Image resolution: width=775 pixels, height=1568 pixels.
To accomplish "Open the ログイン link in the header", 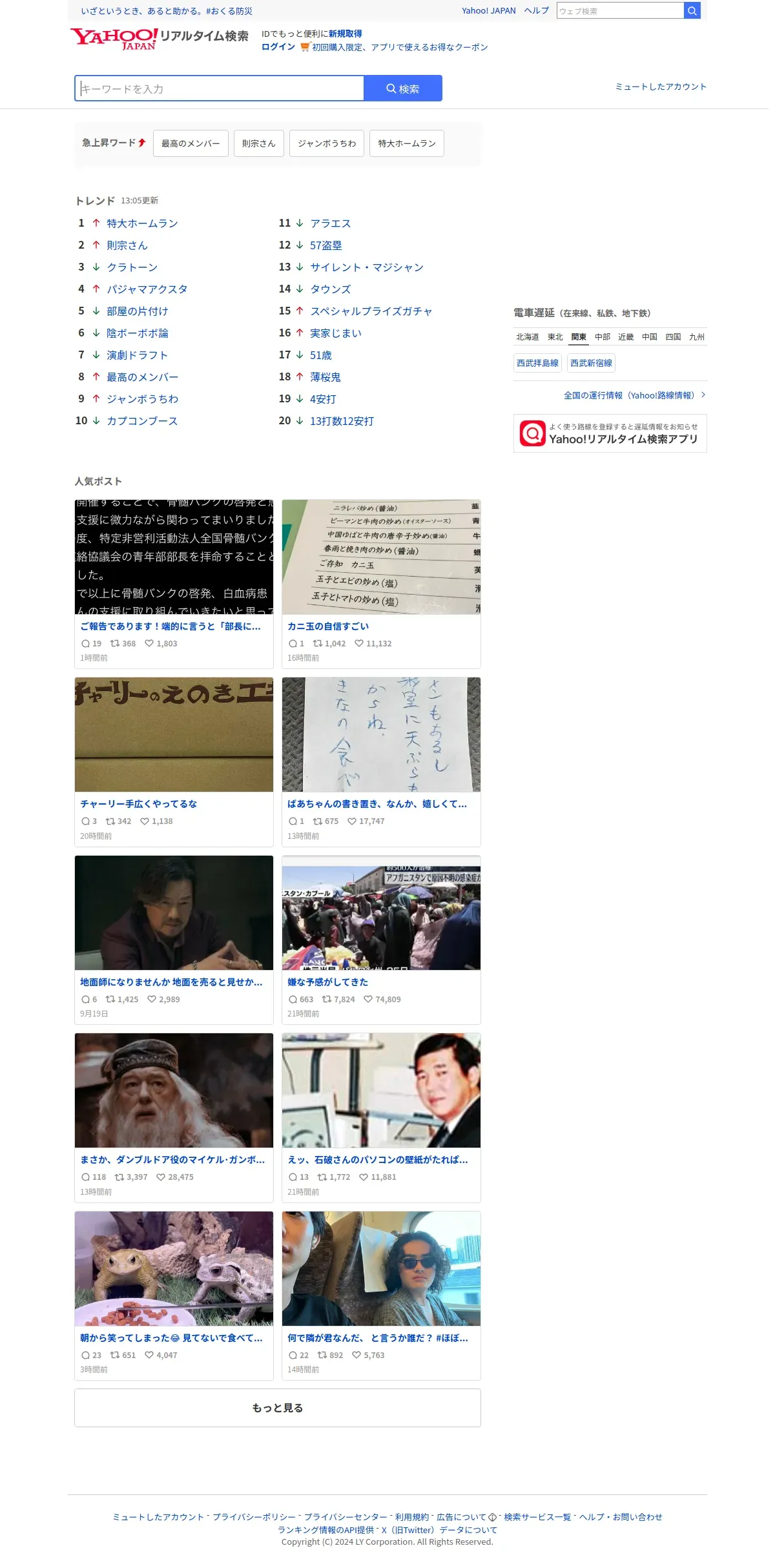I will pos(278,47).
